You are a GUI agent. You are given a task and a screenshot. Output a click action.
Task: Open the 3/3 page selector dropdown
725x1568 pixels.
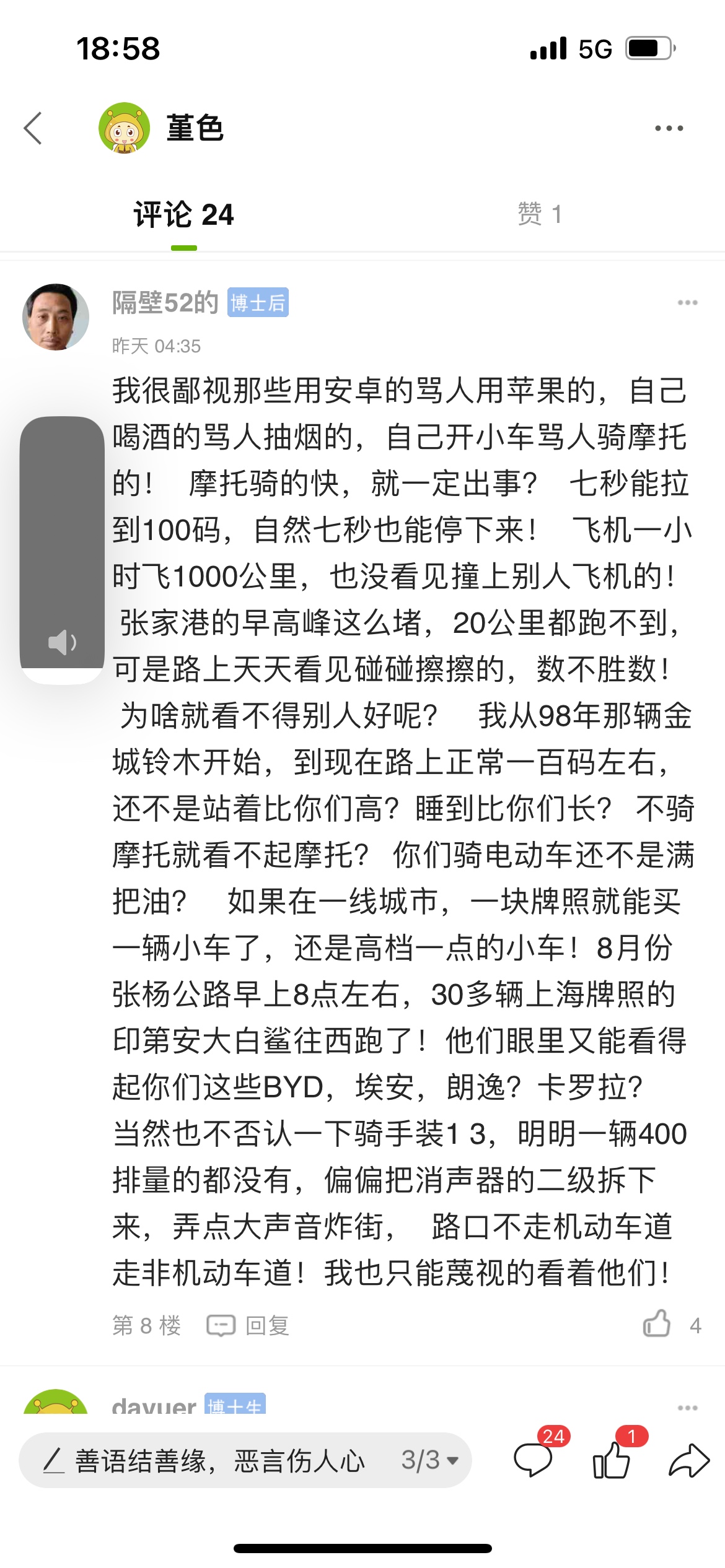[429, 1460]
